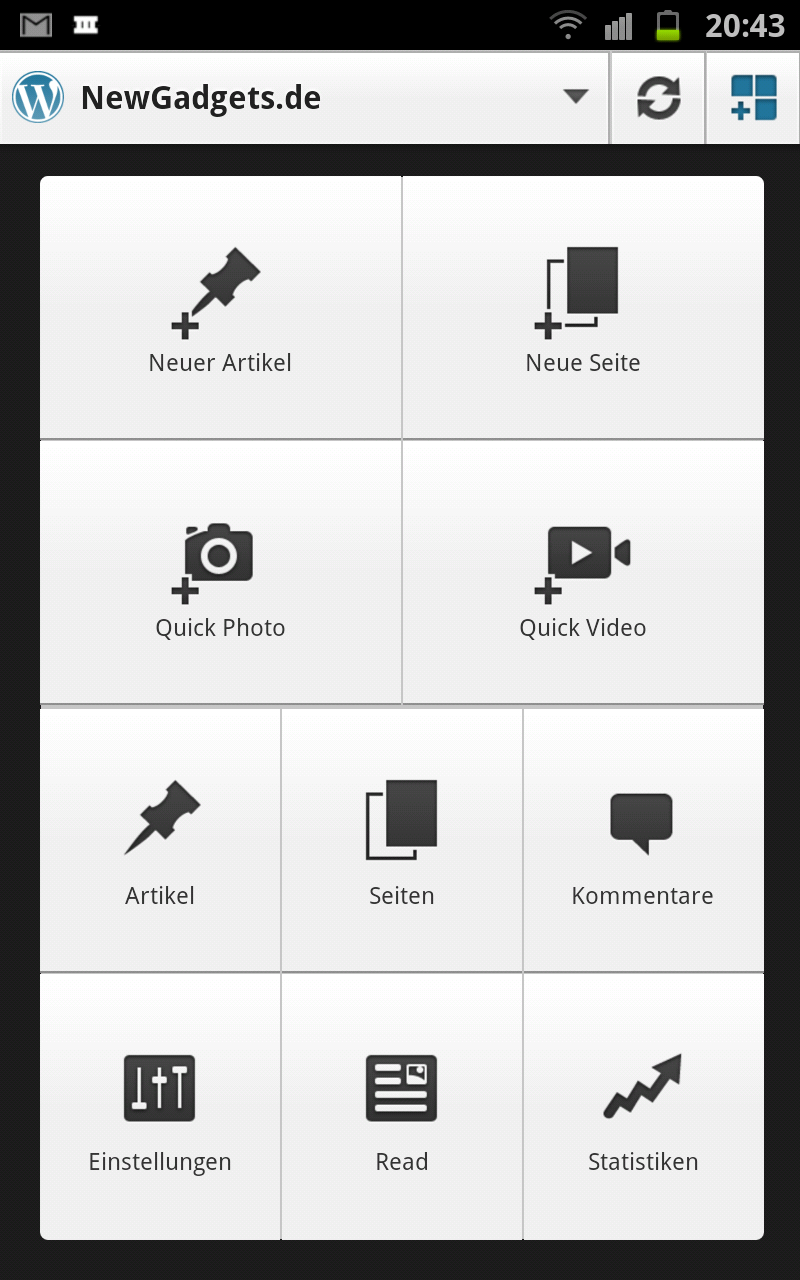This screenshot has width=800, height=1280.
Task: Tap the refresh icon in the top bar
Action: pyautogui.click(x=658, y=98)
